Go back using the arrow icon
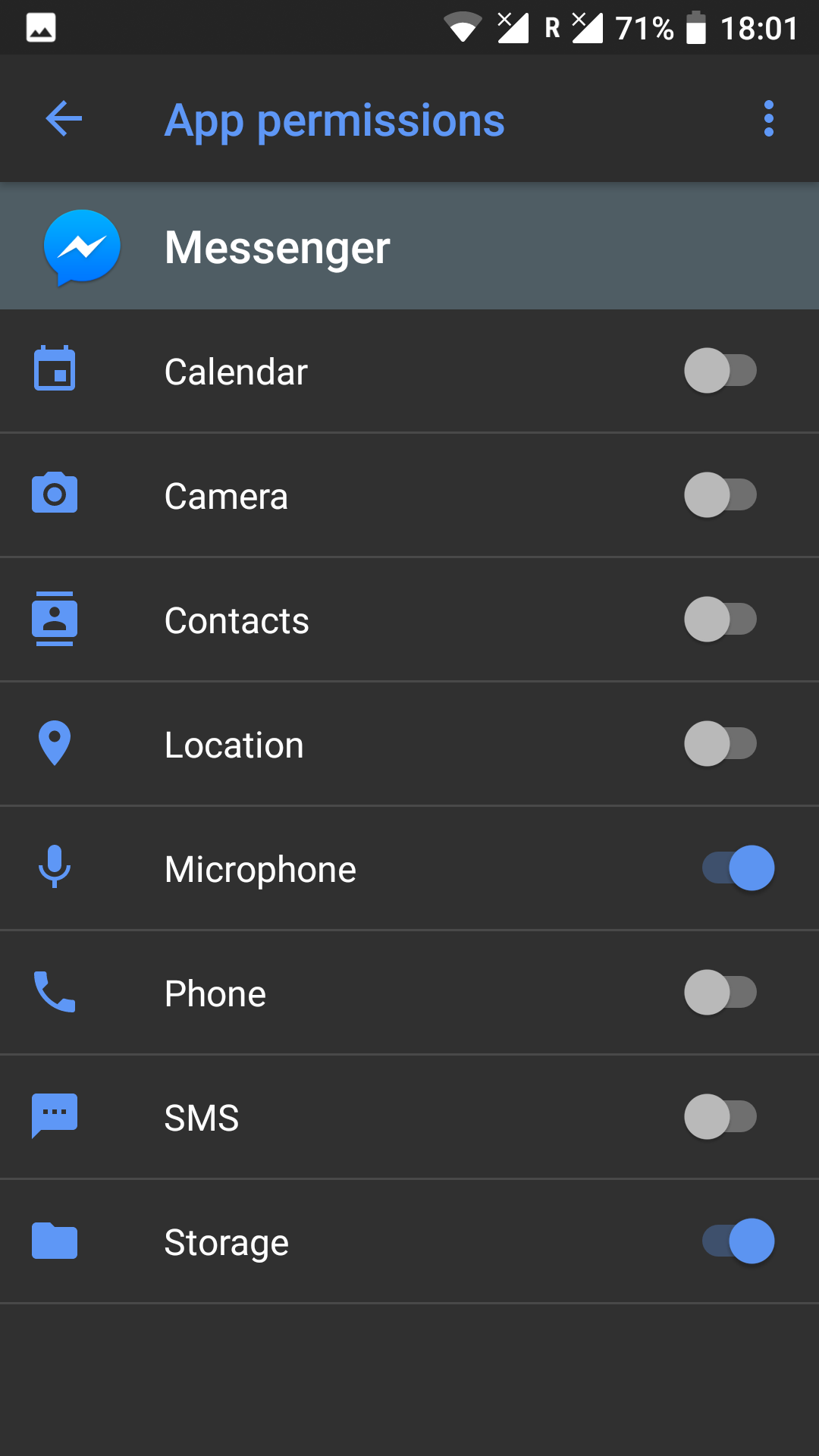This screenshot has width=819, height=1456. (x=64, y=119)
